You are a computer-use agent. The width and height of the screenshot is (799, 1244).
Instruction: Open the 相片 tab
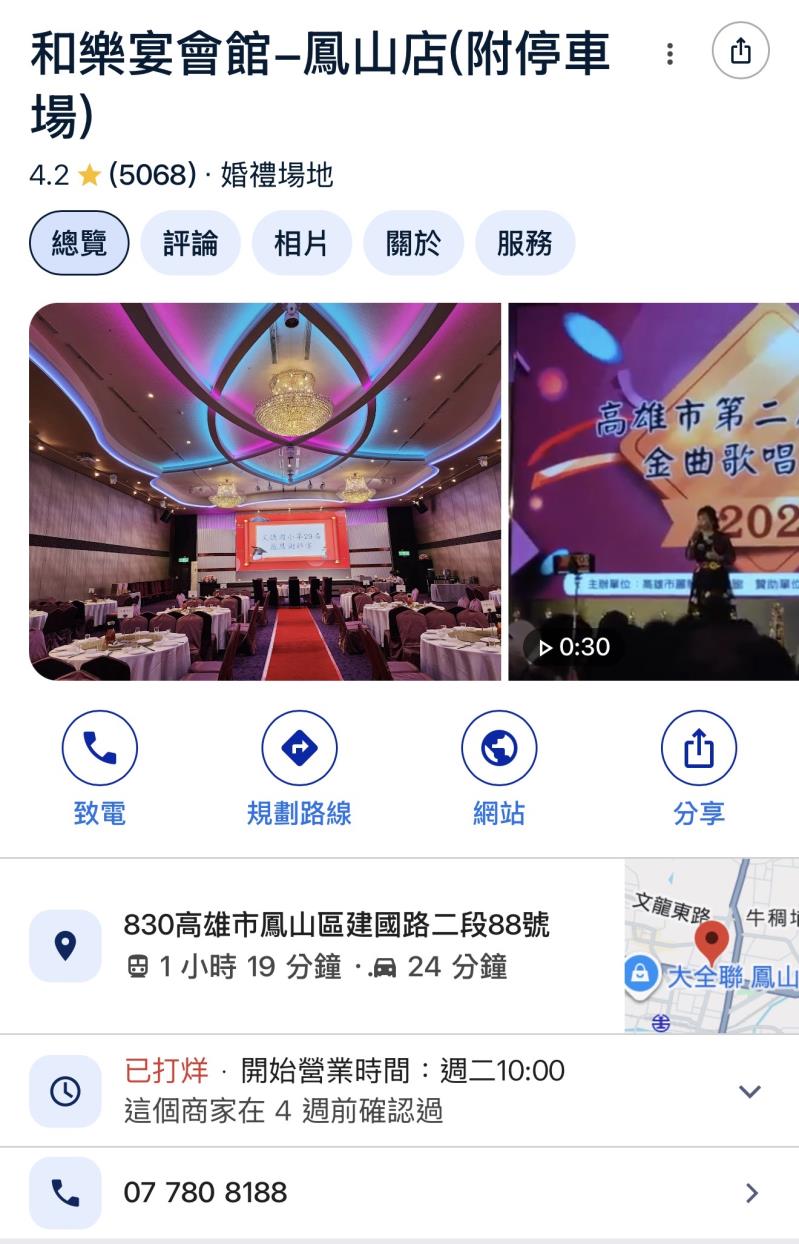(x=302, y=243)
